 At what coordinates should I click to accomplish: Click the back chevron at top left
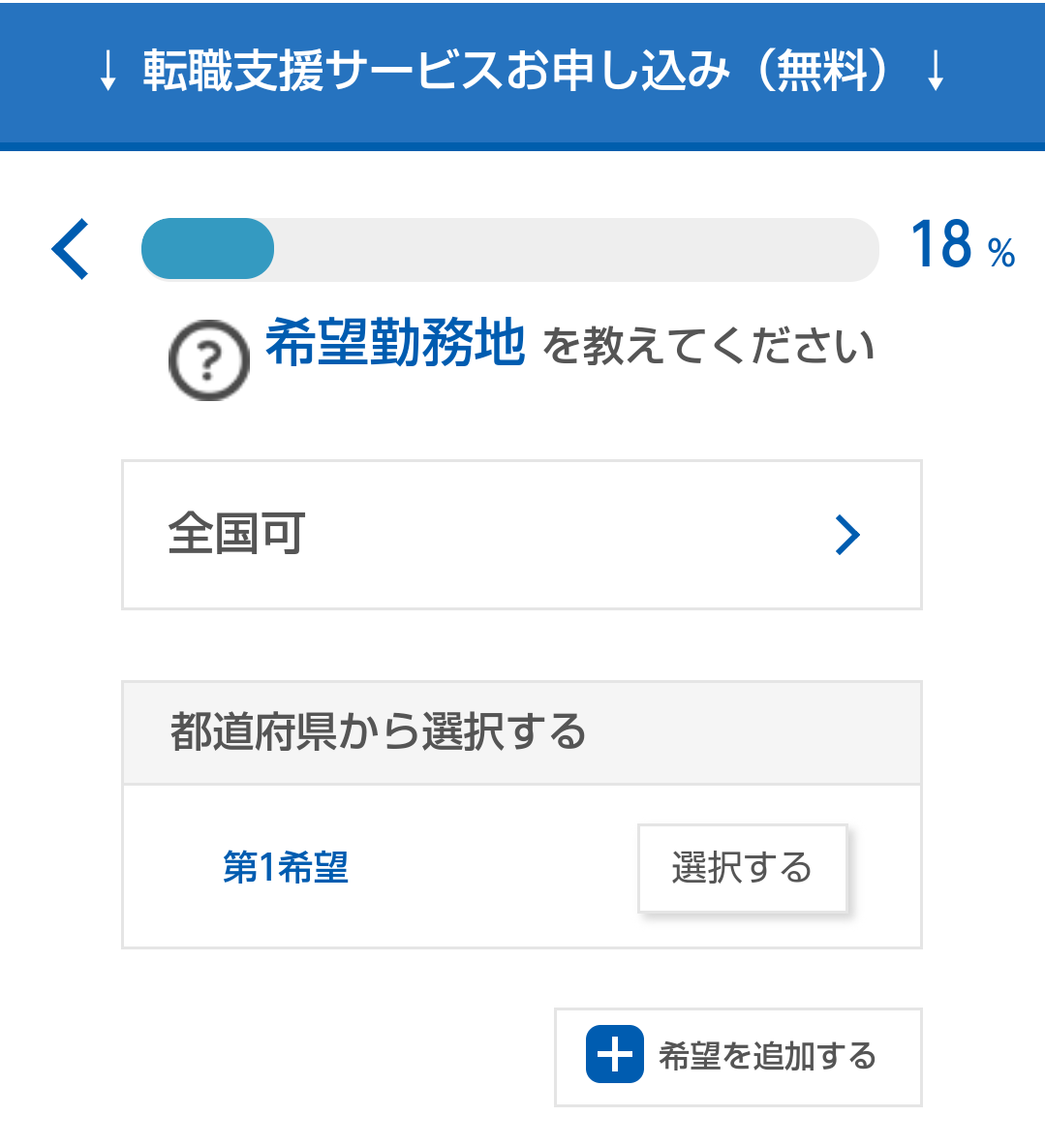(x=68, y=249)
